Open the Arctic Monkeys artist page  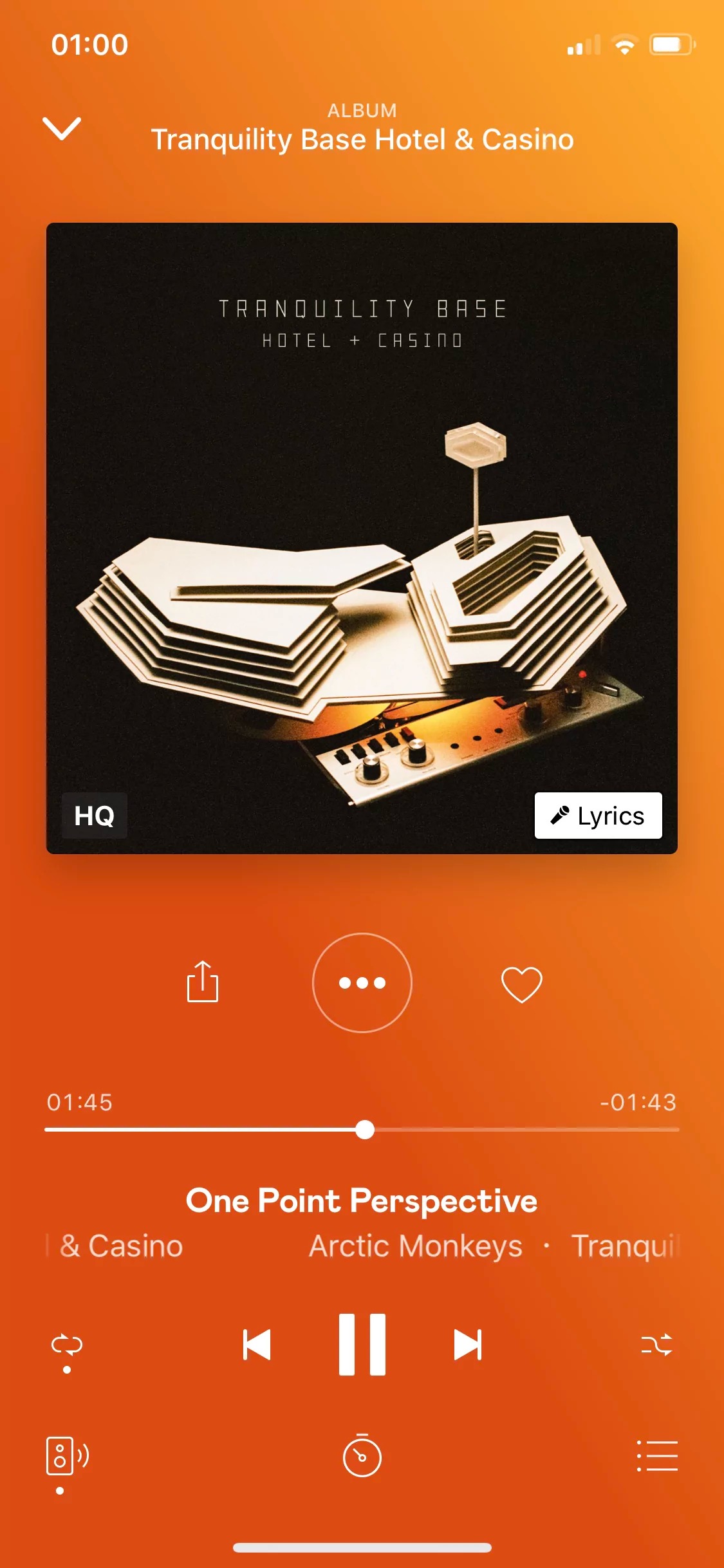[x=416, y=1246]
